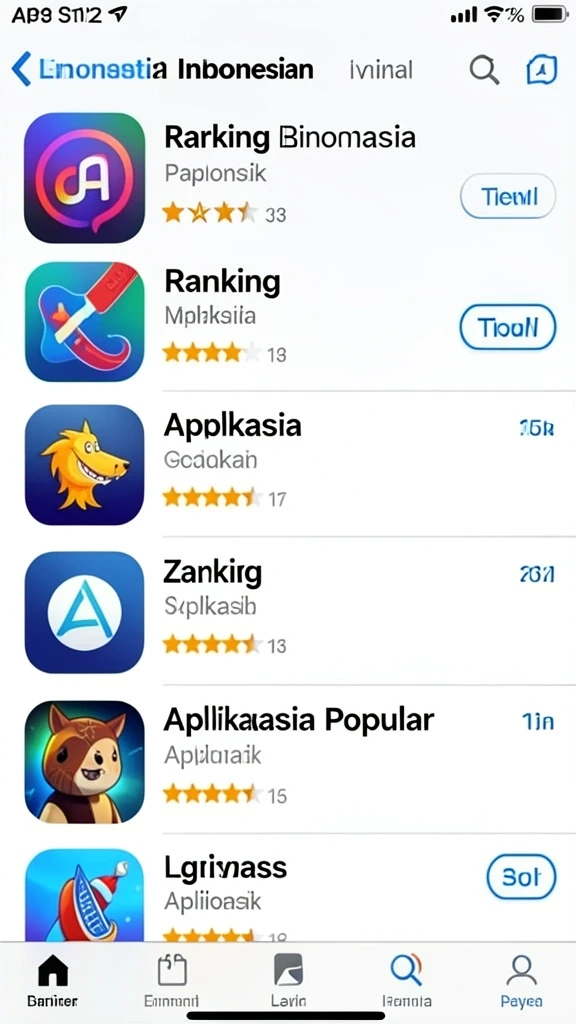Tap the button beside the Ranking app

click(x=507, y=327)
